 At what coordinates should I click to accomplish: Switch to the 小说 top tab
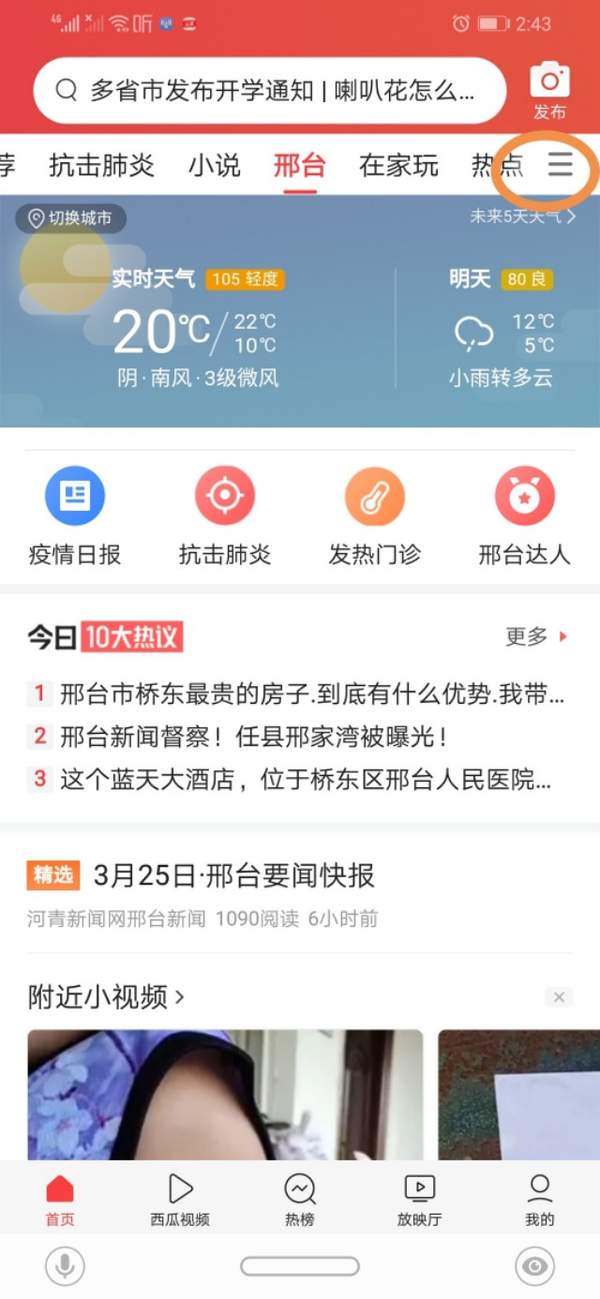pyautogui.click(x=214, y=165)
